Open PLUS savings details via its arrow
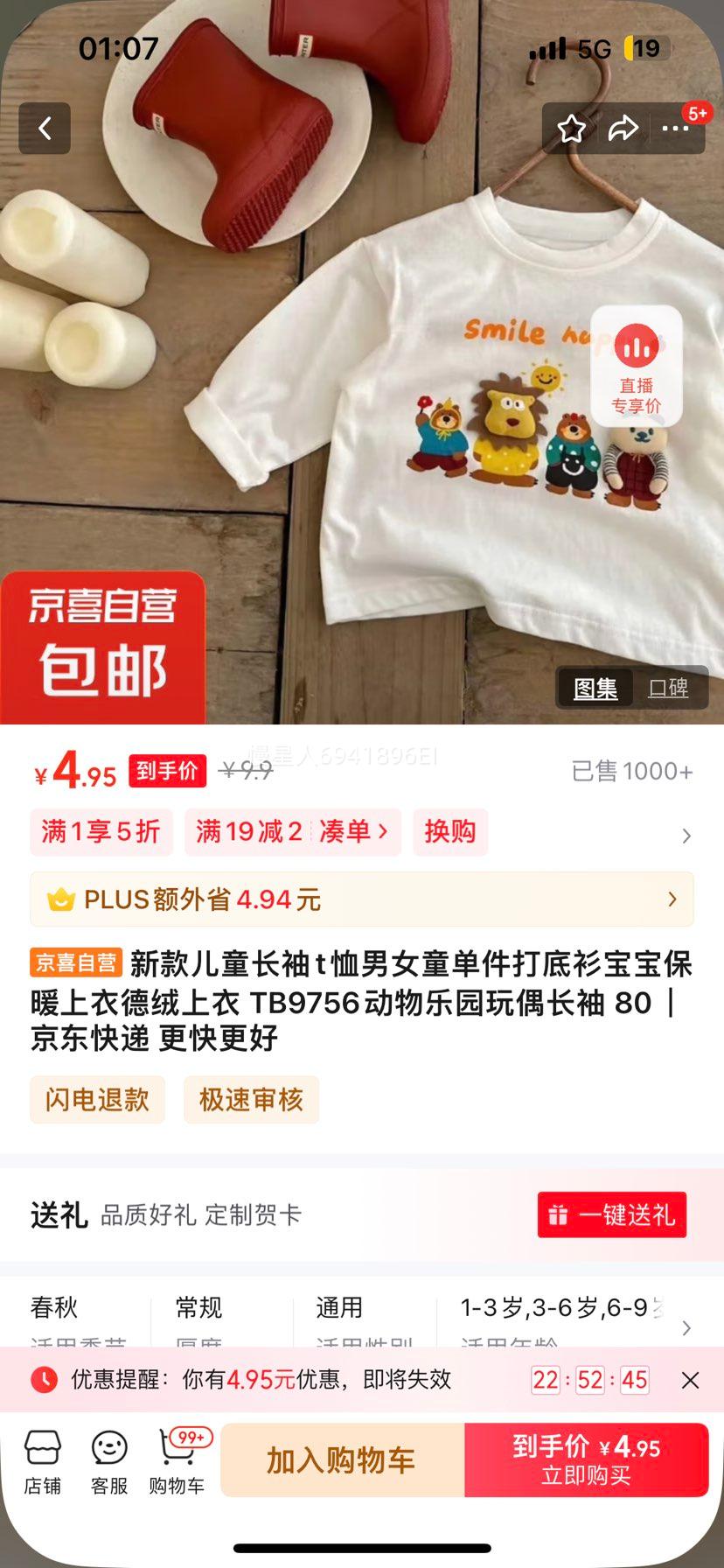The image size is (724, 1568). pyautogui.click(x=672, y=899)
